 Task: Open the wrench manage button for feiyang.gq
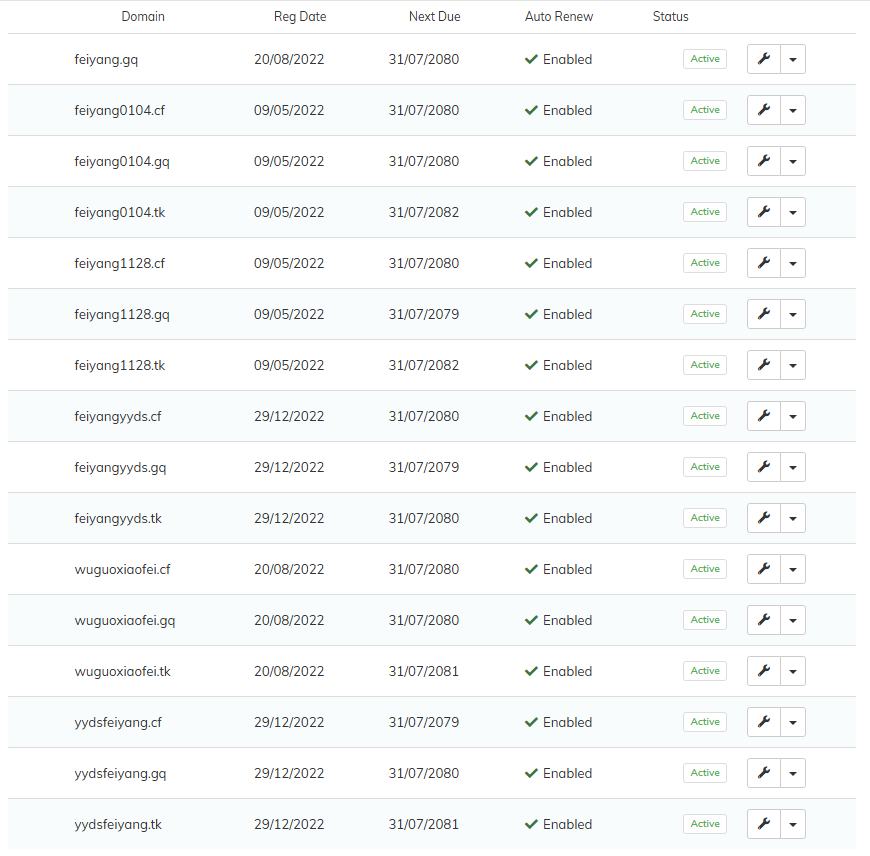[x=764, y=59]
